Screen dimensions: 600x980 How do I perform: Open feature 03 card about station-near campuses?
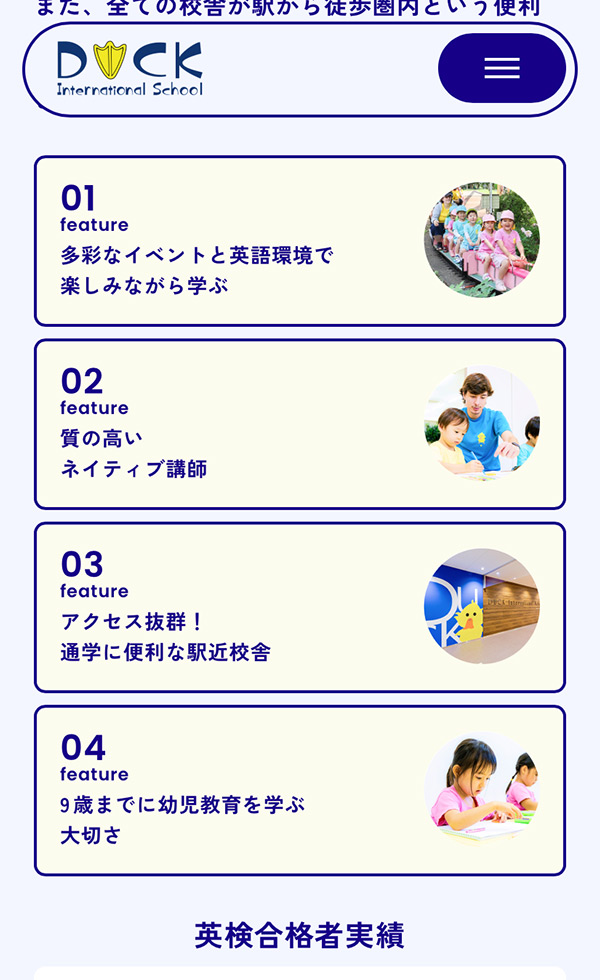(x=299, y=607)
